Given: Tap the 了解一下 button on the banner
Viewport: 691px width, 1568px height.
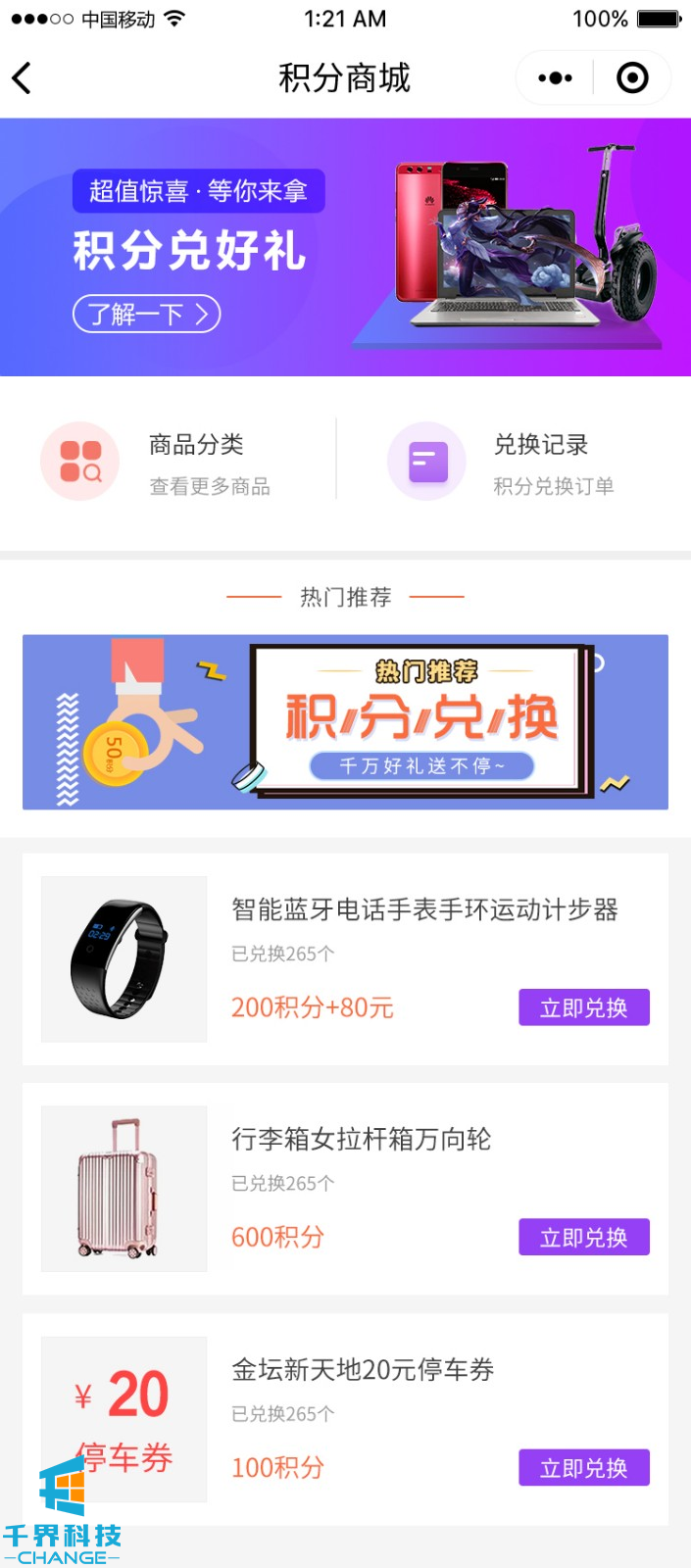Looking at the screenshot, I should (x=147, y=315).
